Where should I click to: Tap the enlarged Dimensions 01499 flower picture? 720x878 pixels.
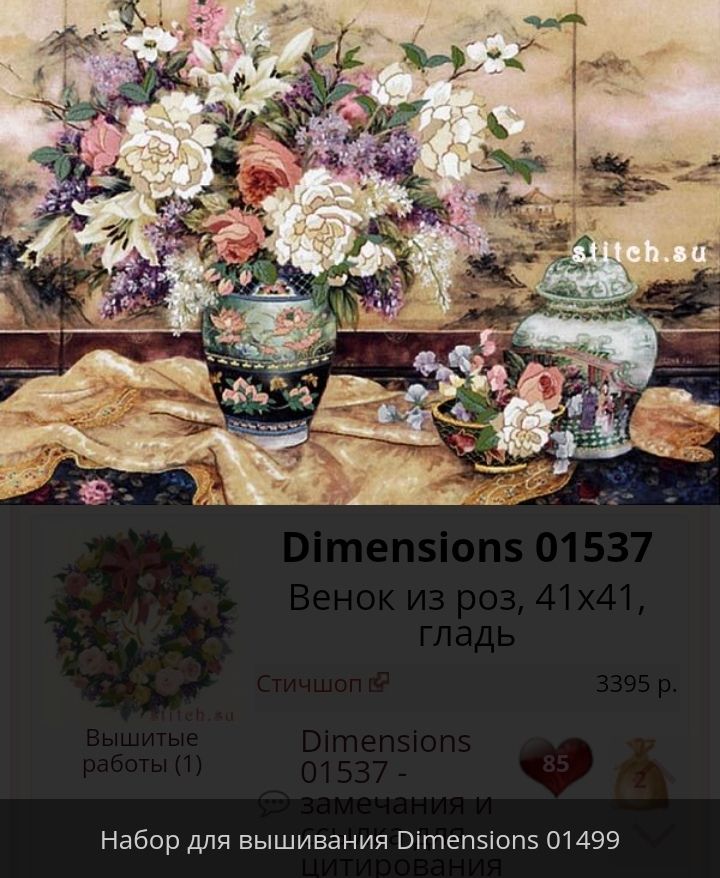click(360, 250)
